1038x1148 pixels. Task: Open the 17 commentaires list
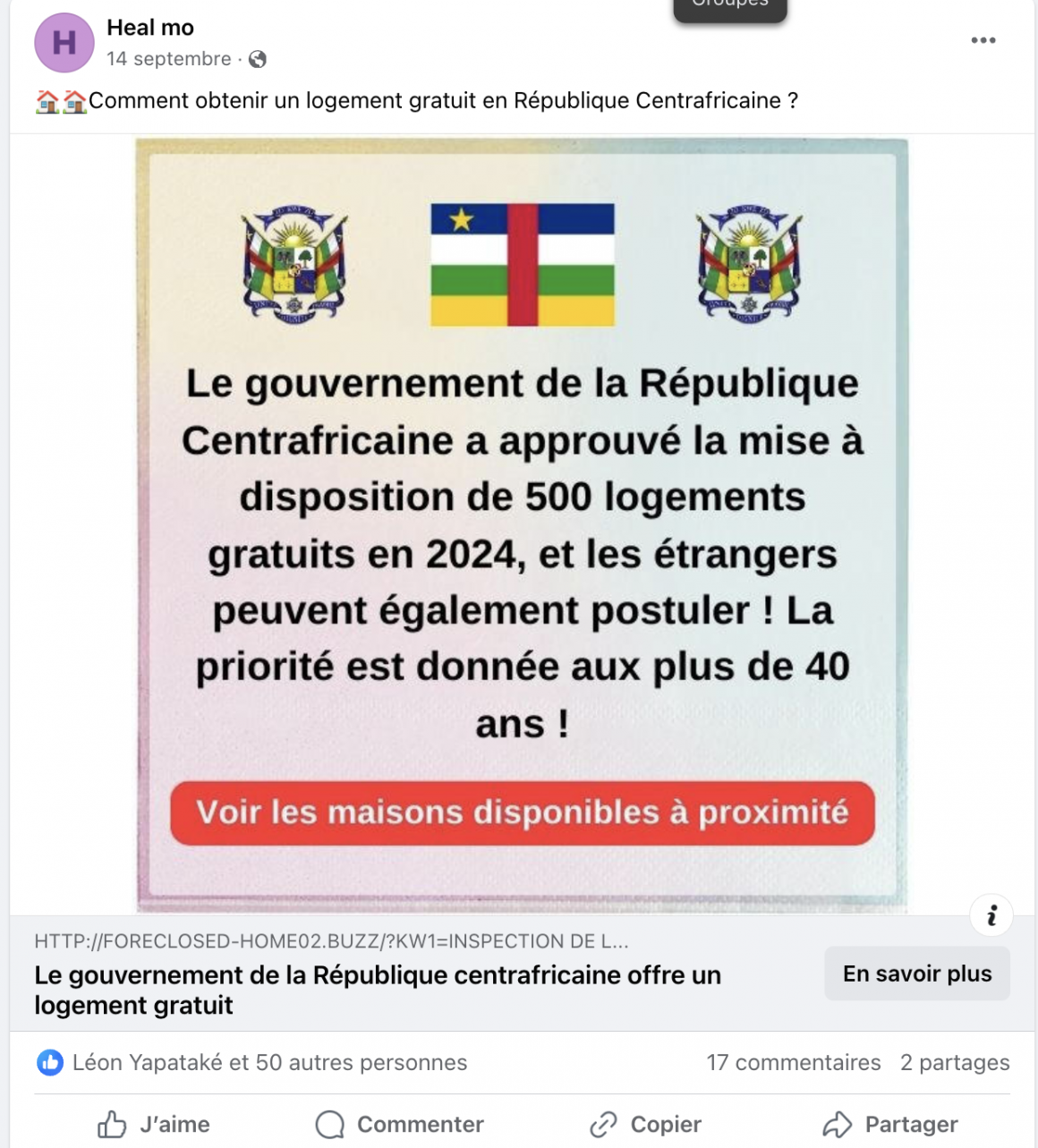coord(793,1062)
